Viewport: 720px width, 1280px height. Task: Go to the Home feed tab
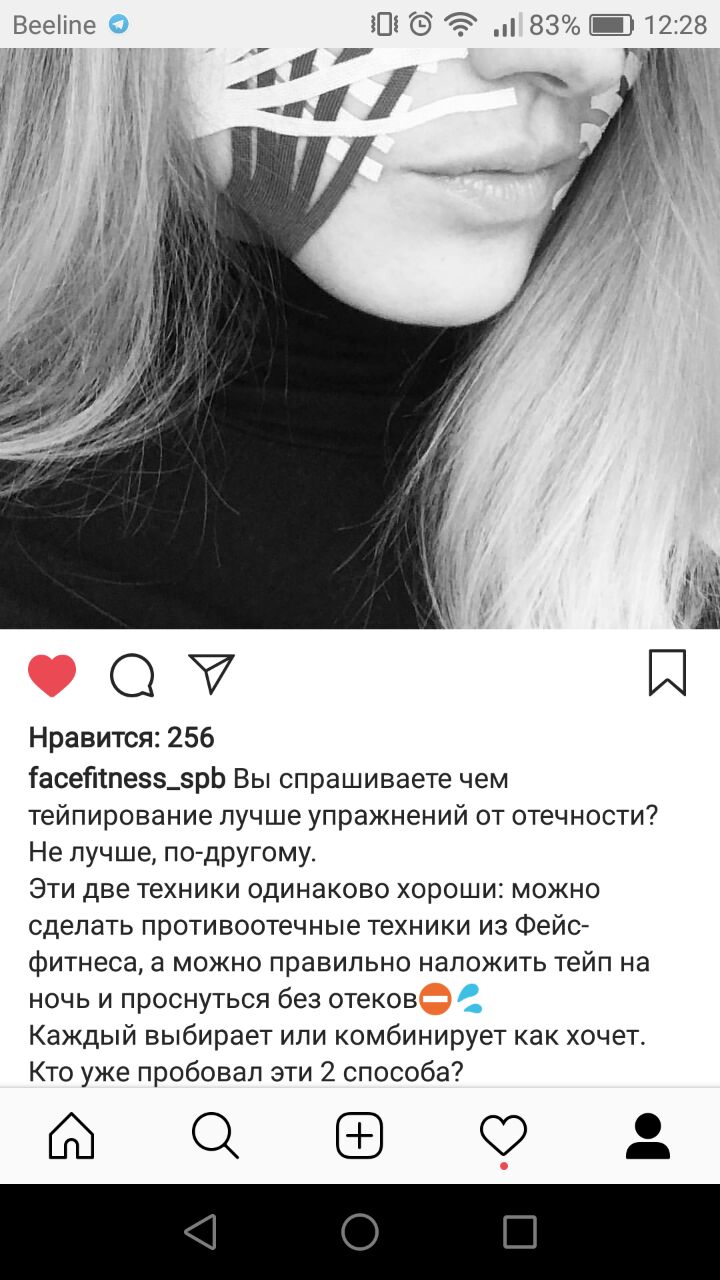72,1136
